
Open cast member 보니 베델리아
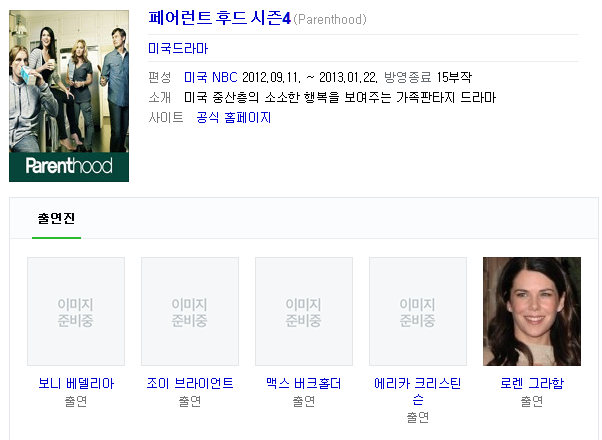(x=76, y=383)
